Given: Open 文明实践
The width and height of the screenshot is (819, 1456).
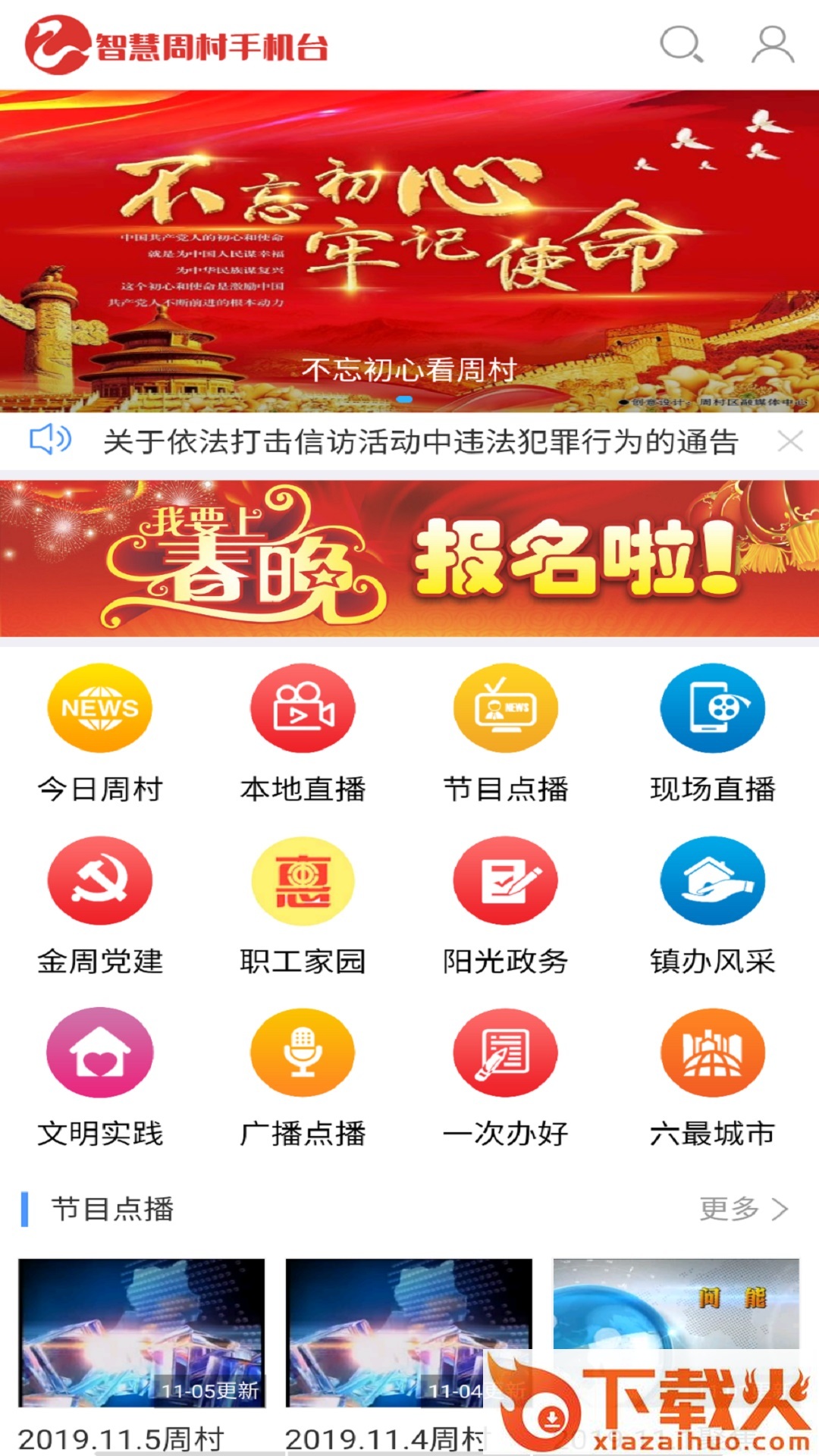Looking at the screenshot, I should click(x=100, y=1077).
